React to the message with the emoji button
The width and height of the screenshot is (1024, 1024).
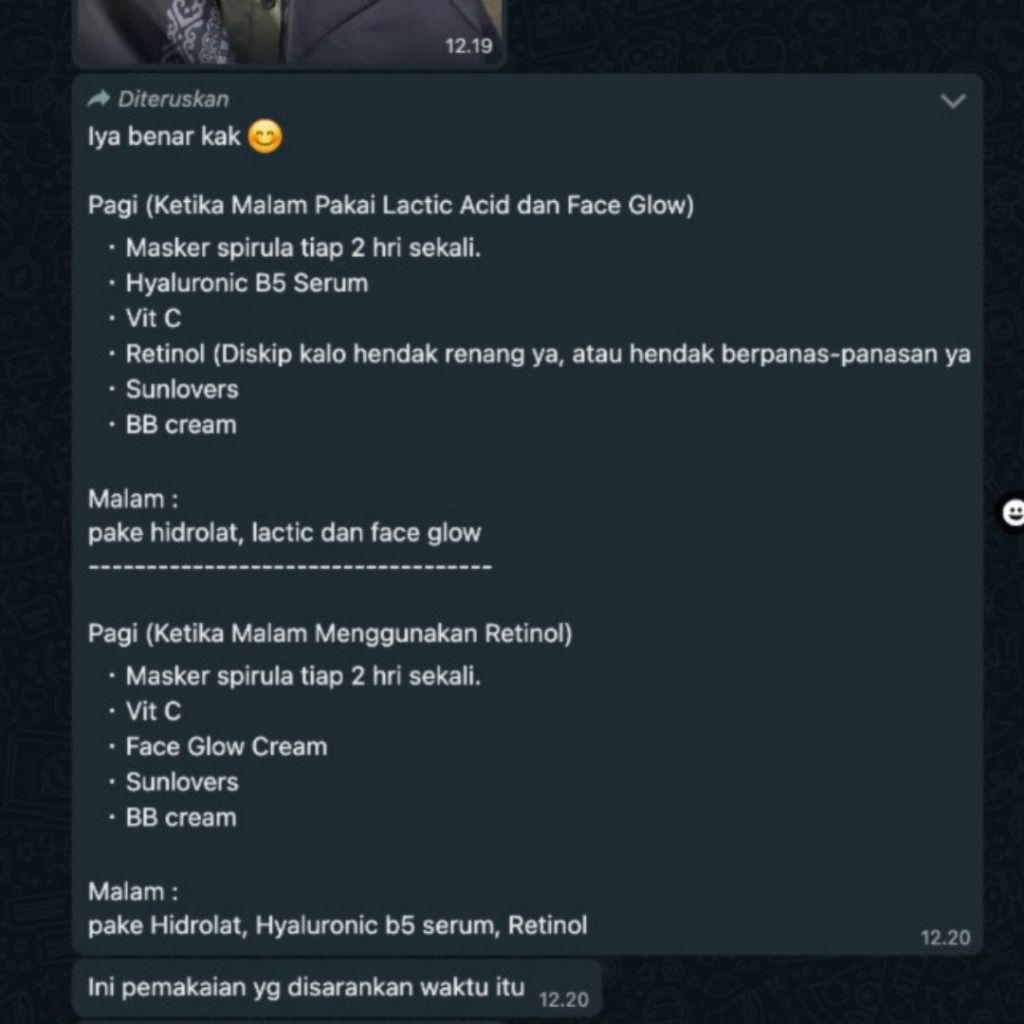tap(1013, 513)
